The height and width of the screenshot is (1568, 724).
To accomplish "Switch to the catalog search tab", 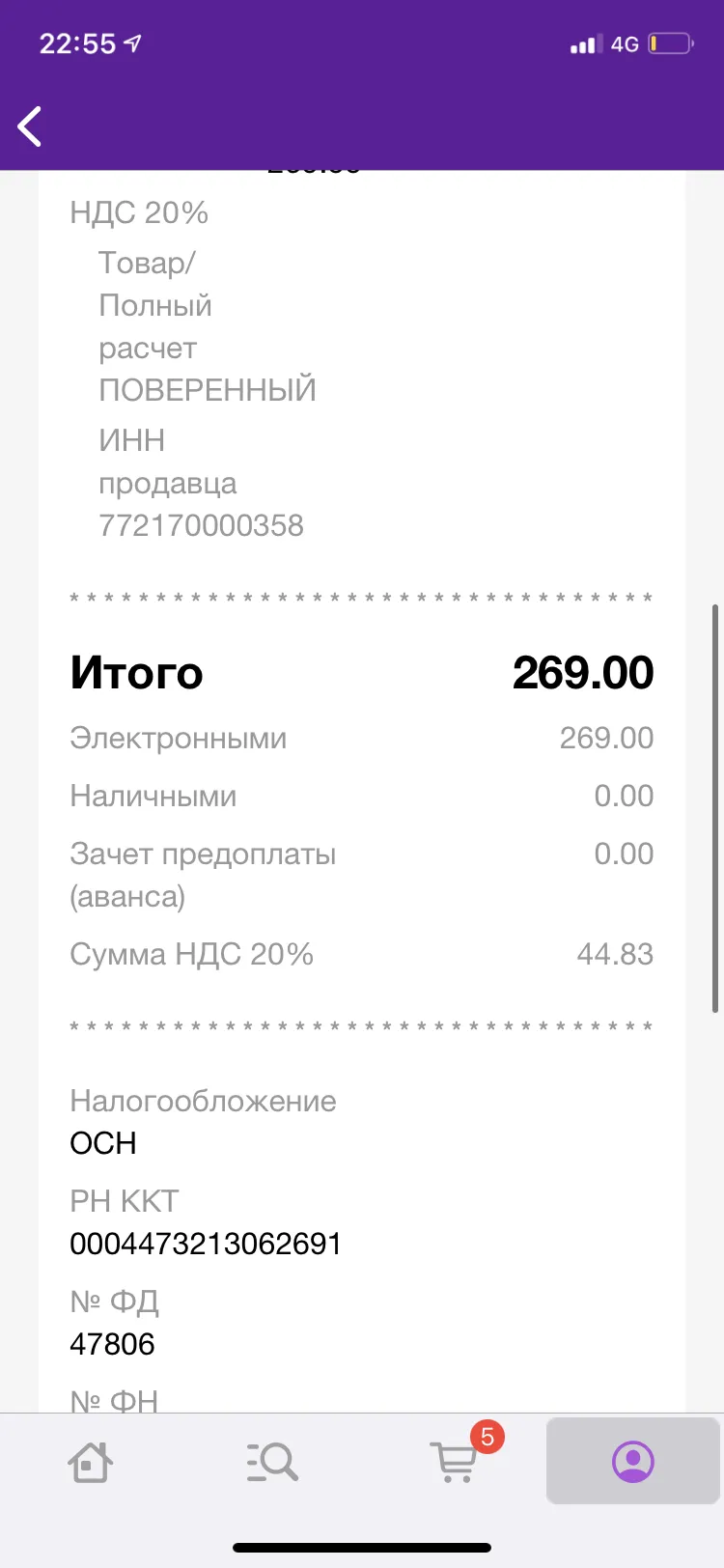I will coord(272,1462).
